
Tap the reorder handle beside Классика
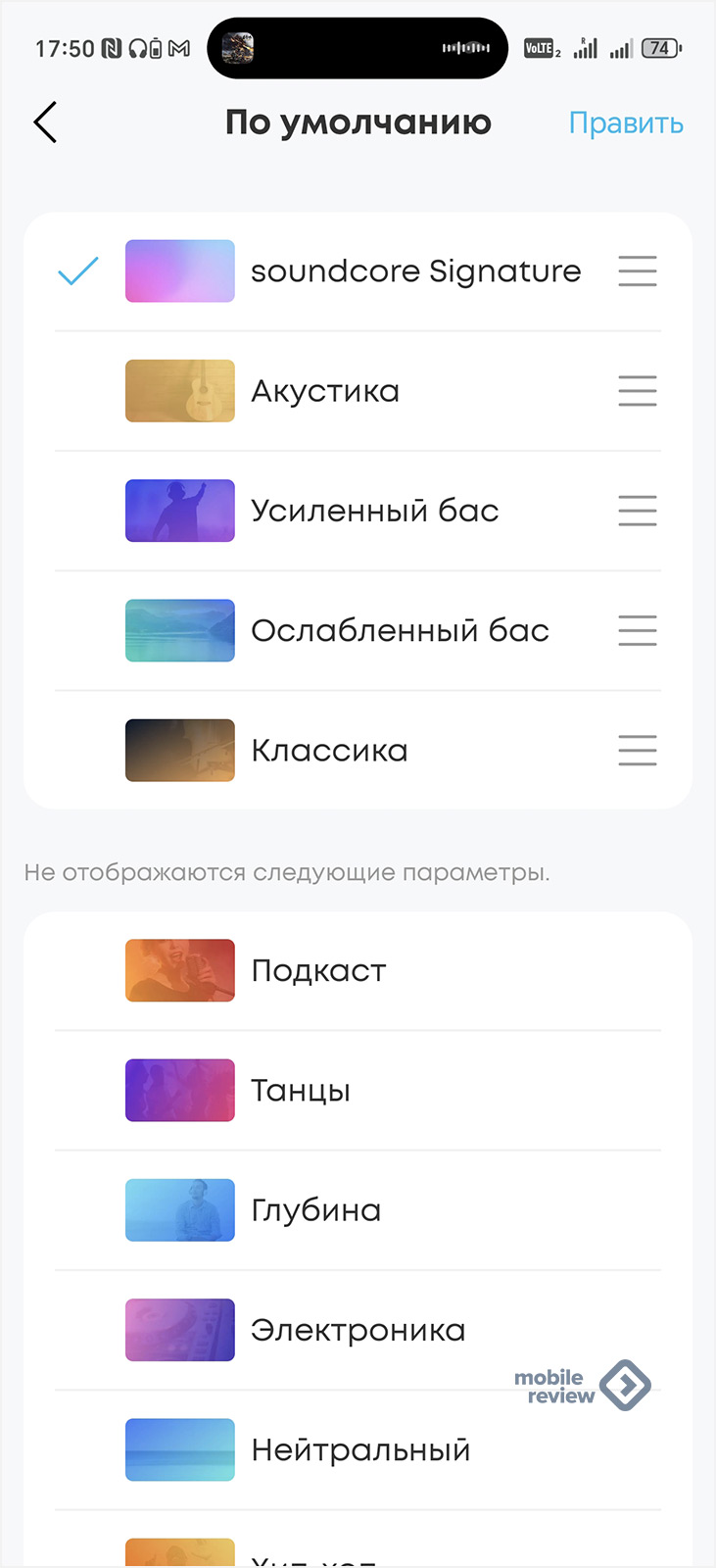click(638, 750)
